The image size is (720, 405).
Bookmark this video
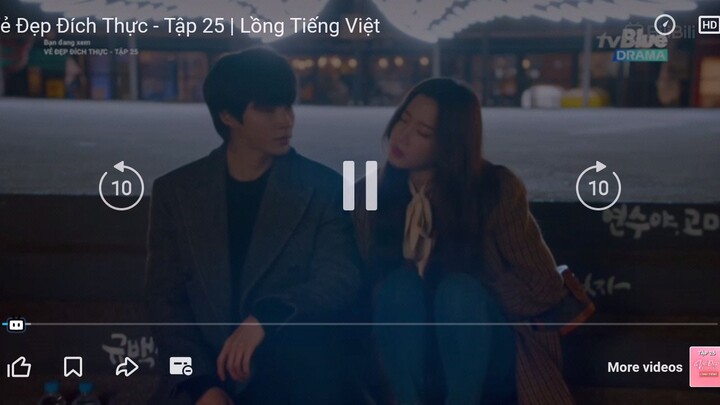[73, 367]
